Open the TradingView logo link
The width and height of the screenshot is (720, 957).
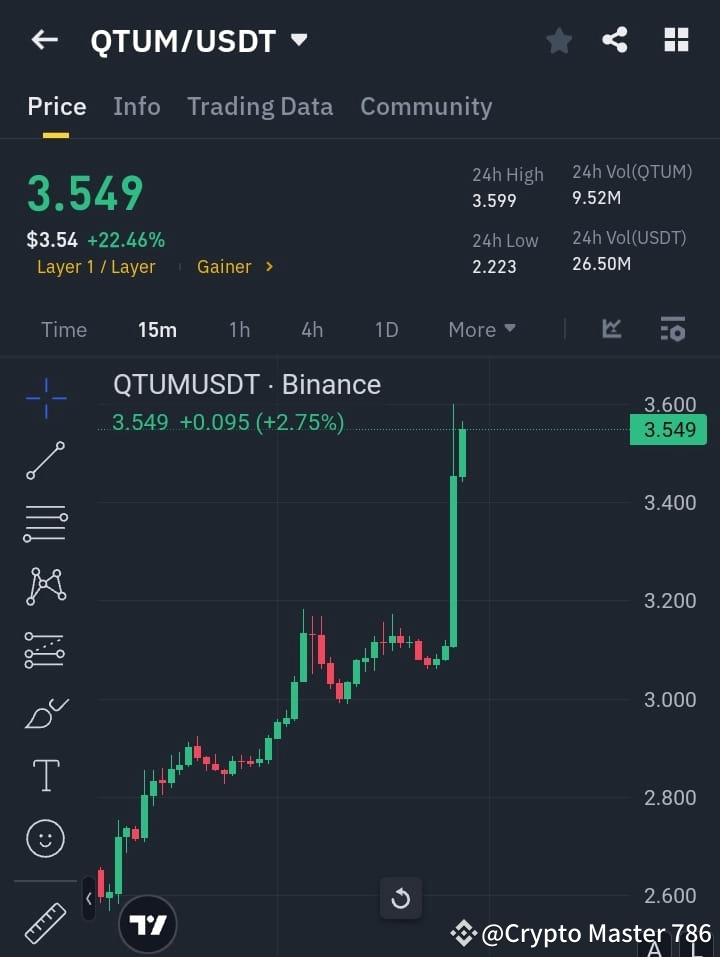pyautogui.click(x=148, y=924)
